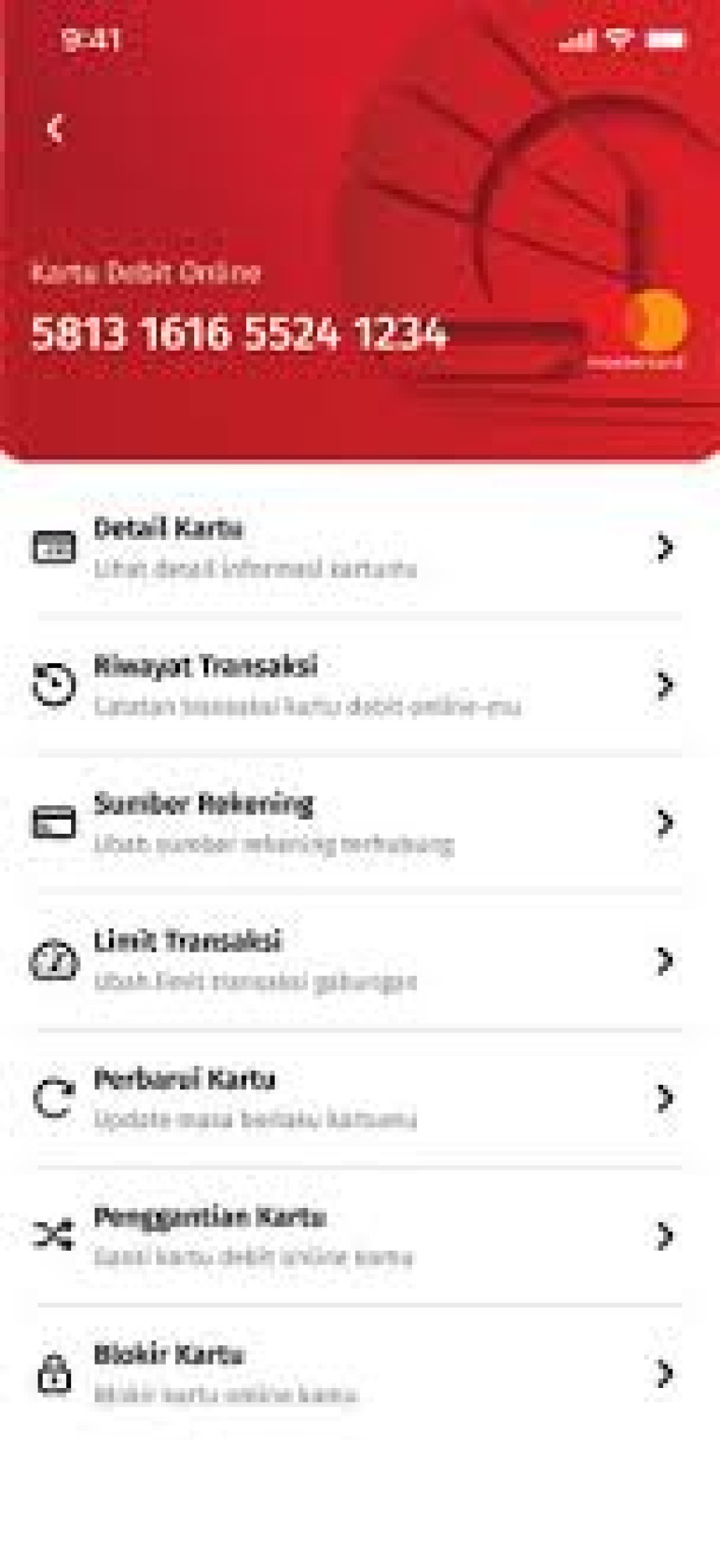Open Perbarui Kartu

358,1098
